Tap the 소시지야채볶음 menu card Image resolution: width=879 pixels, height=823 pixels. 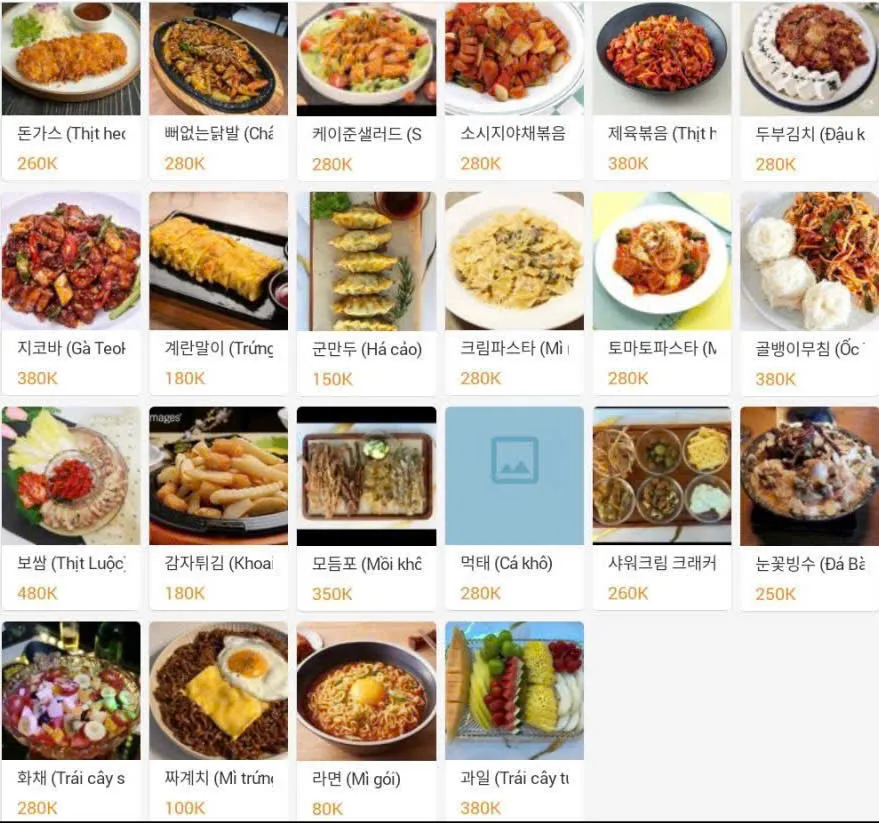(514, 90)
